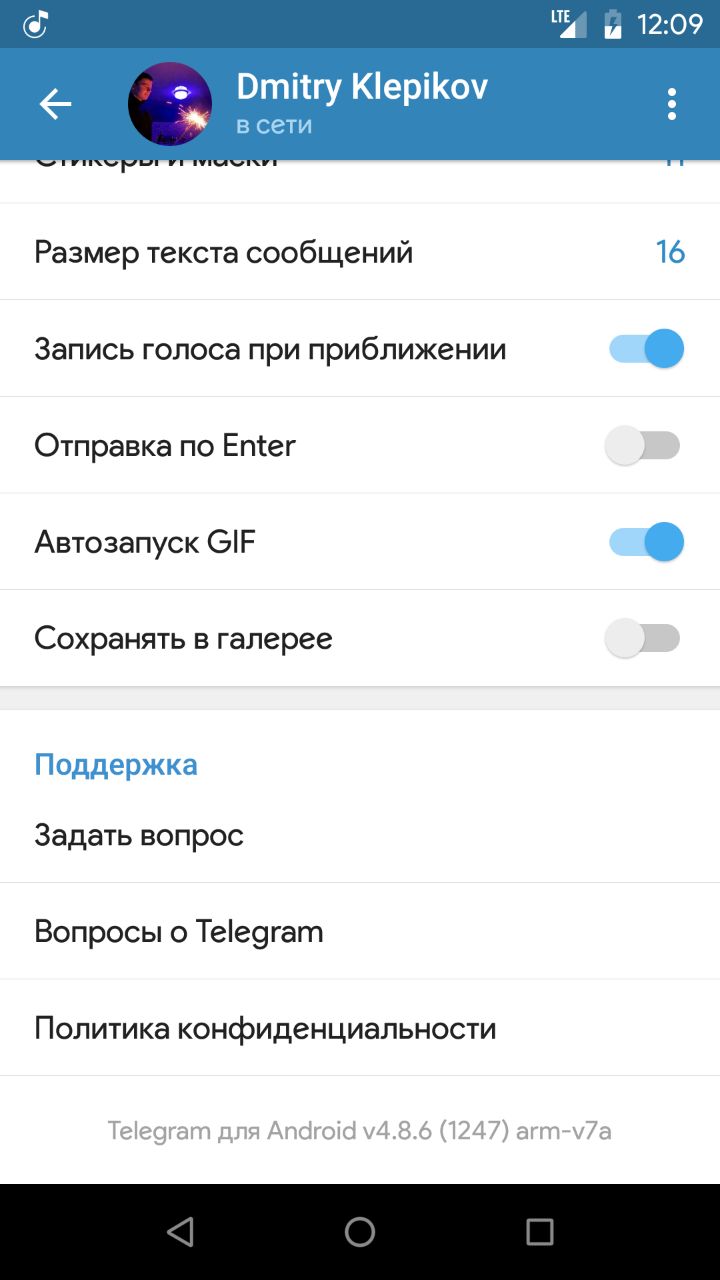Select Задать вопрос in support

pyautogui.click(x=360, y=835)
